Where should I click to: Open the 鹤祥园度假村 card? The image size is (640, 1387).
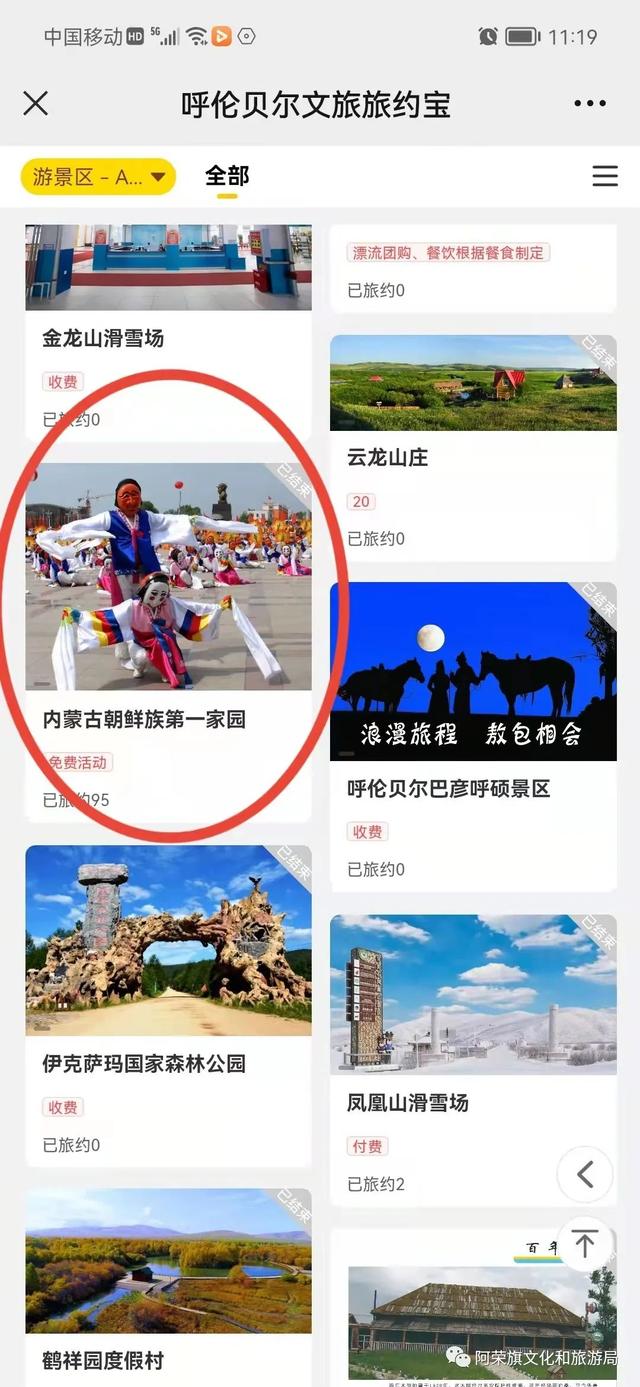(168, 1287)
